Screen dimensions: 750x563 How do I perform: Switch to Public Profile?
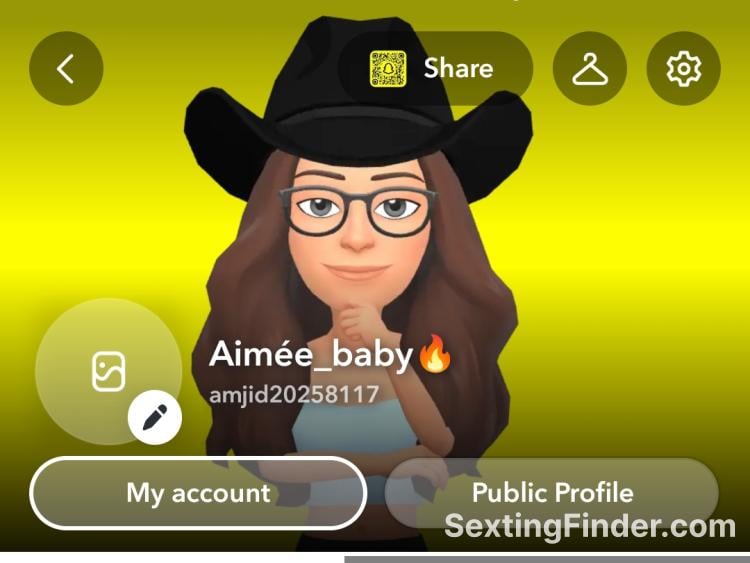pyautogui.click(x=552, y=493)
